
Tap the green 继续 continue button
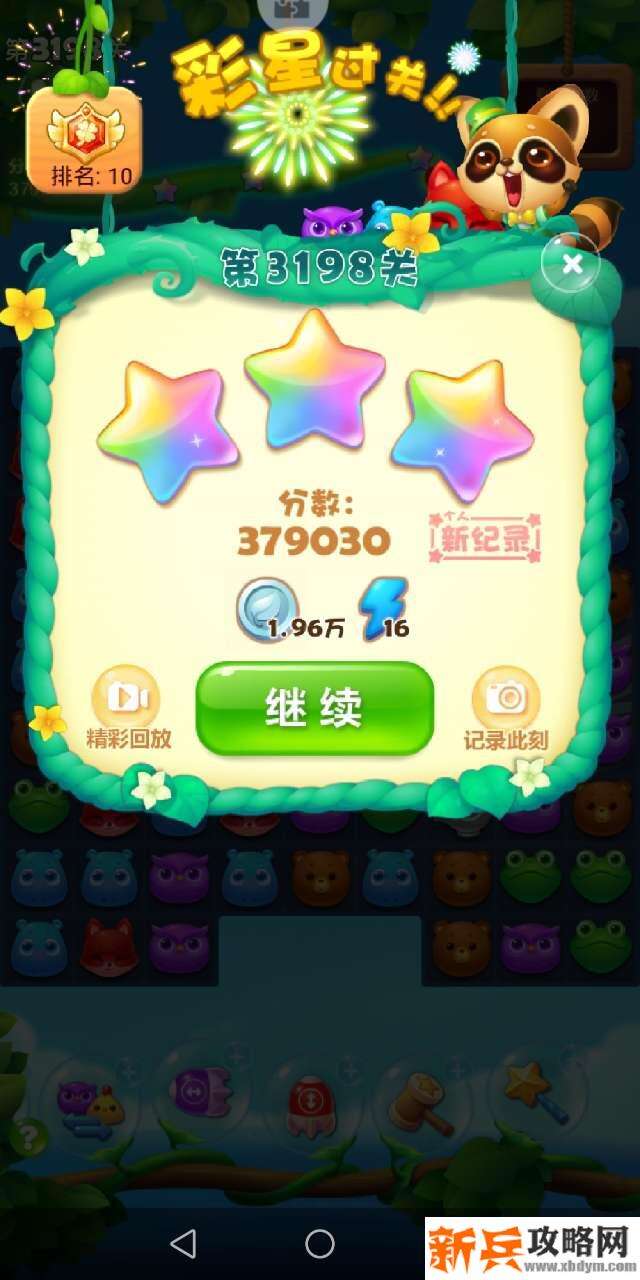[x=315, y=708]
